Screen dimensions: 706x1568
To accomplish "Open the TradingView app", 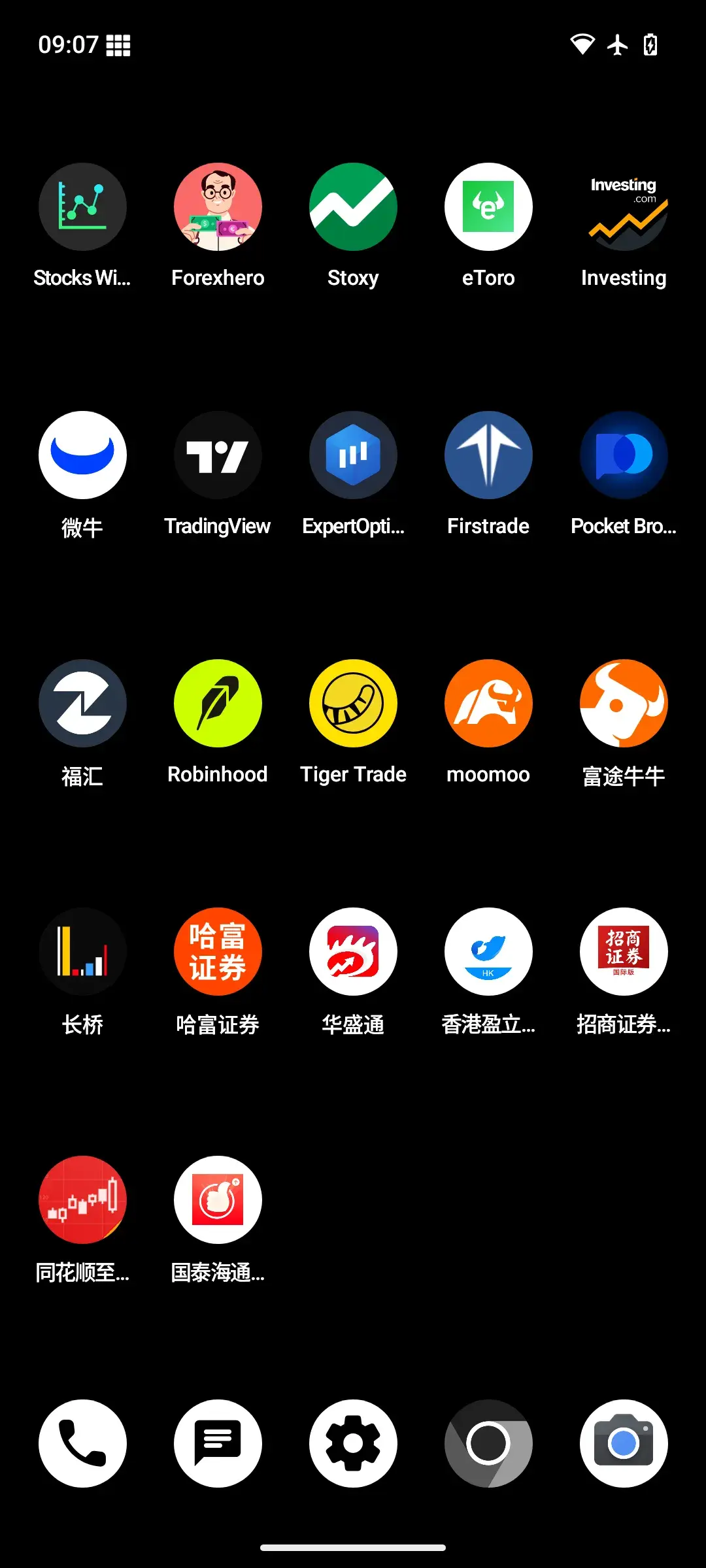I will pos(218,455).
